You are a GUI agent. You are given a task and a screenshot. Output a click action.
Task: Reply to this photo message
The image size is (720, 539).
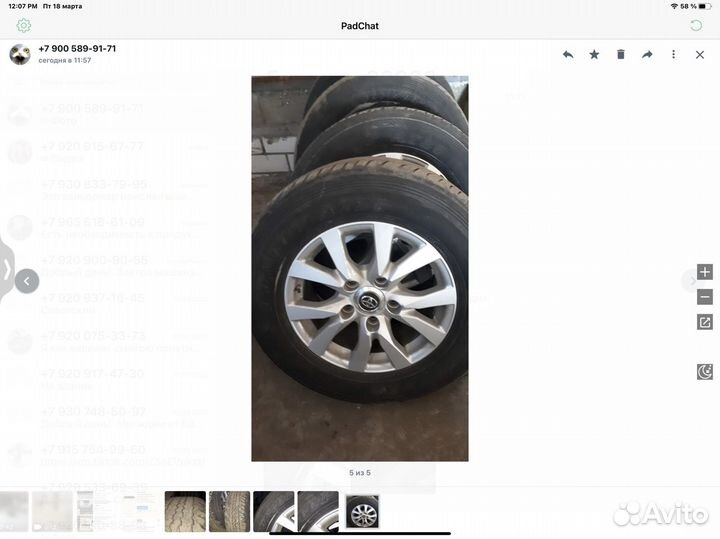tap(568, 55)
